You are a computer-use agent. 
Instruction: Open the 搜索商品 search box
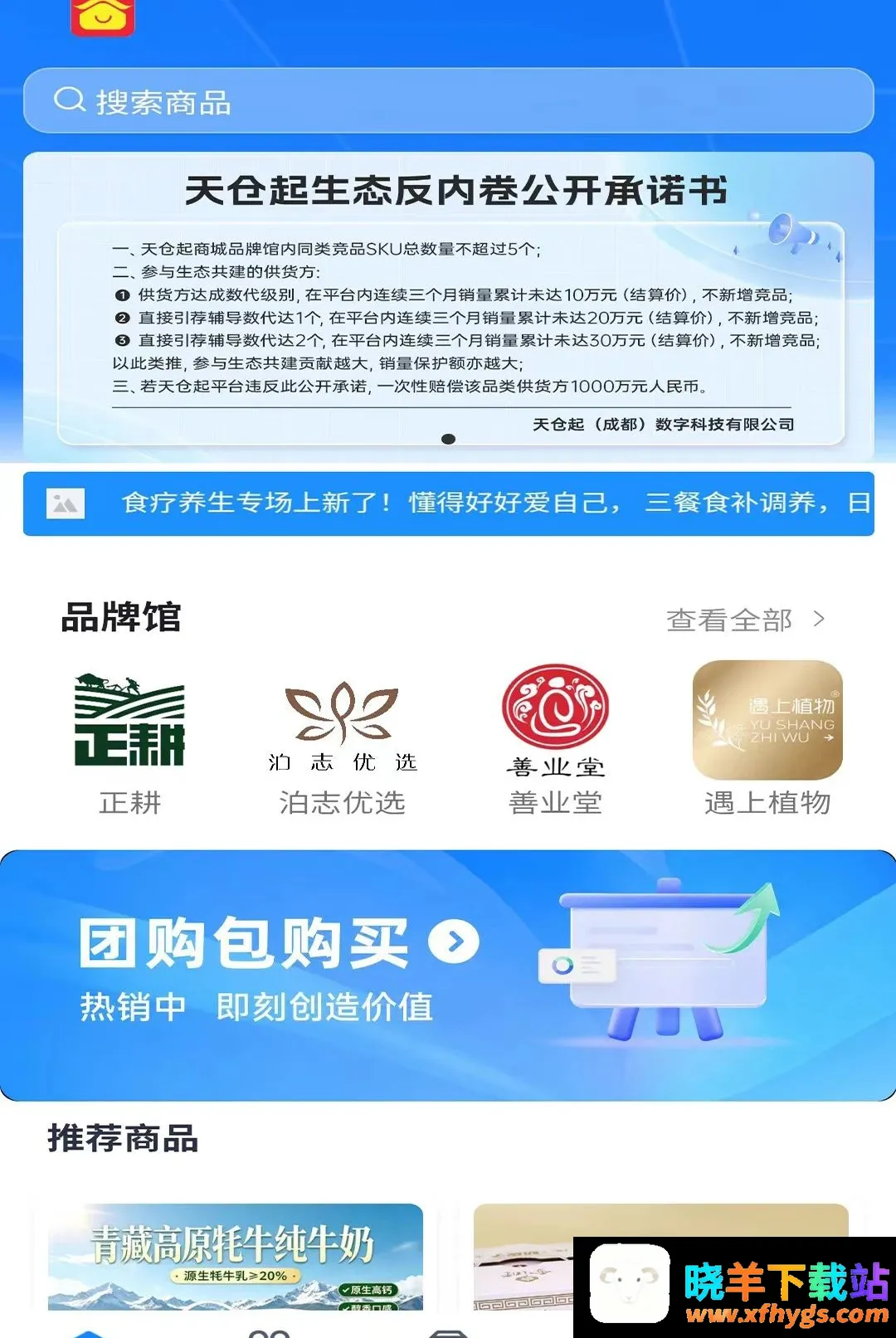[x=448, y=101]
